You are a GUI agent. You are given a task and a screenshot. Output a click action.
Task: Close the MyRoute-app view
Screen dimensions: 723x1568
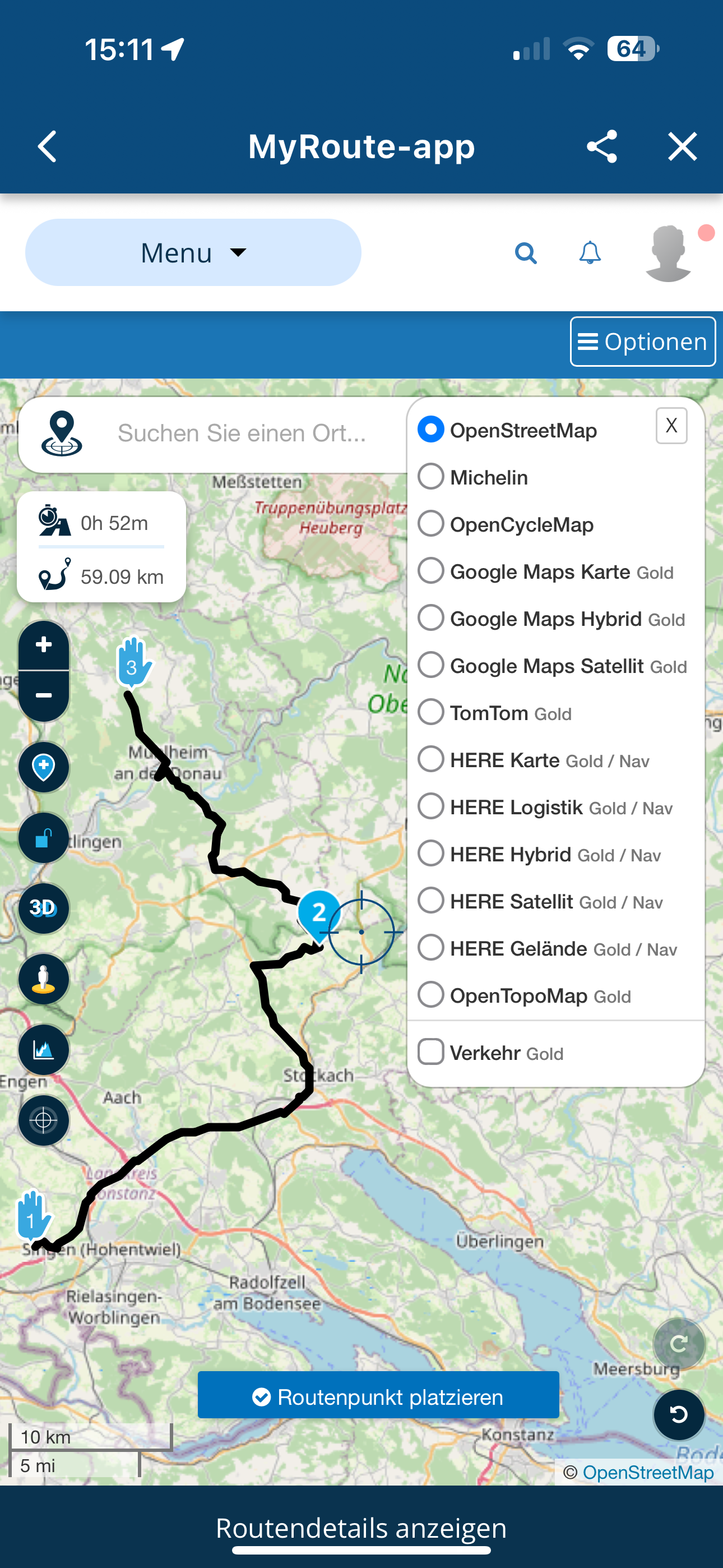coord(682,147)
